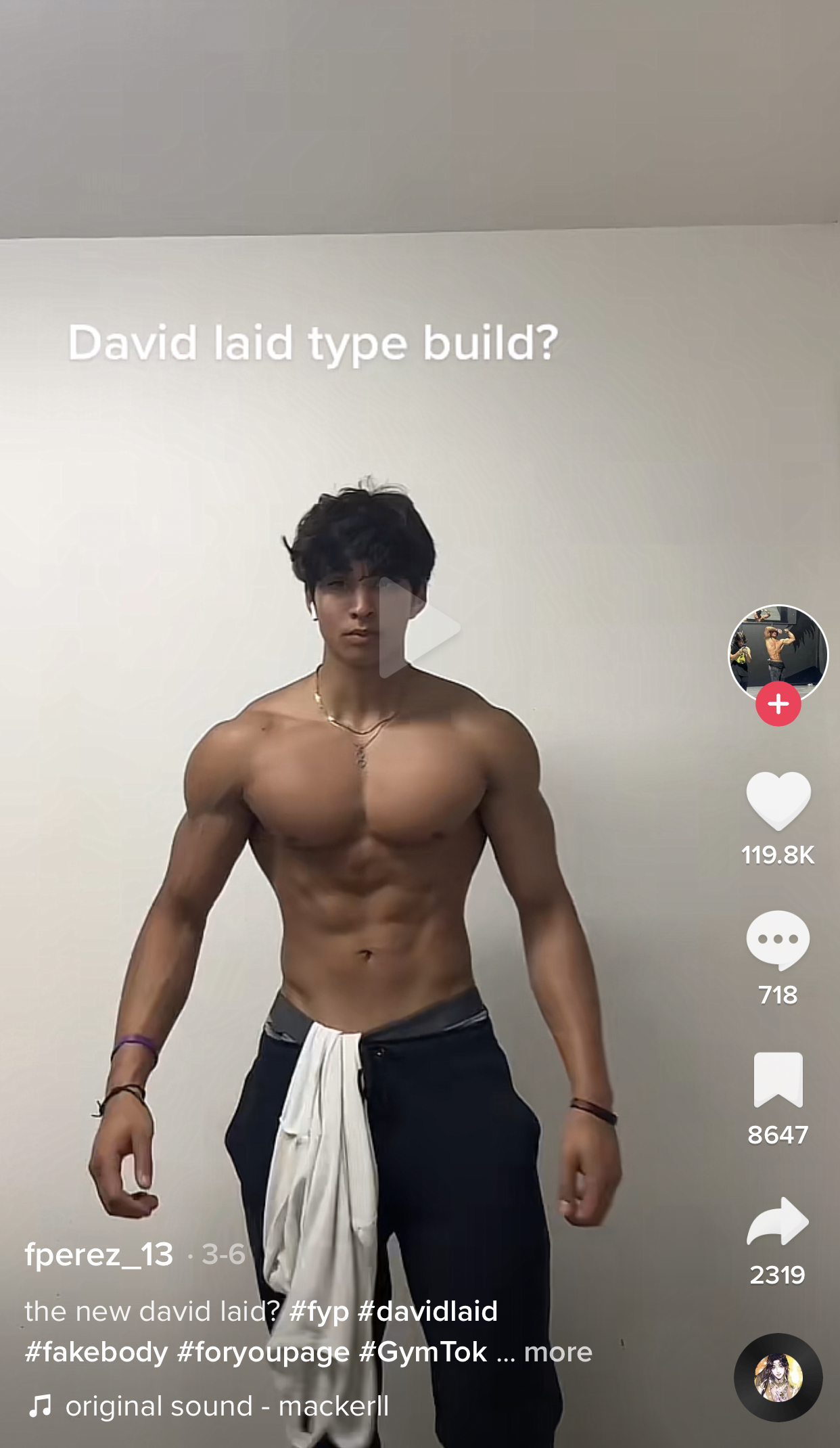
Task: Open the #davidlaid hashtag
Action: [427, 1311]
